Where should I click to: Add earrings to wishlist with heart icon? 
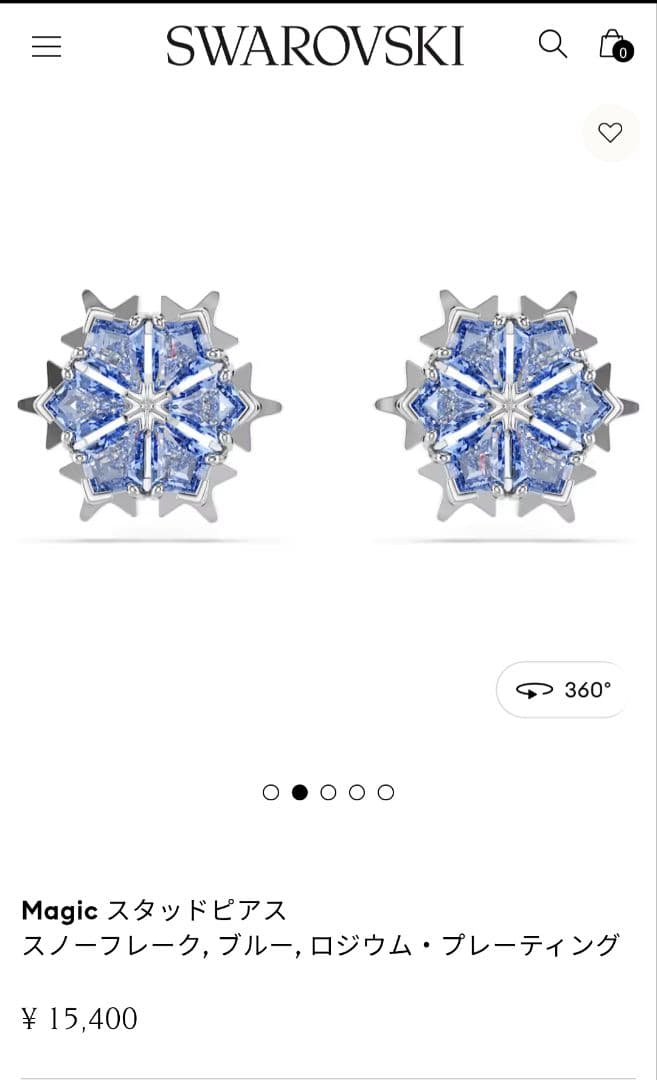click(x=610, y=132)
